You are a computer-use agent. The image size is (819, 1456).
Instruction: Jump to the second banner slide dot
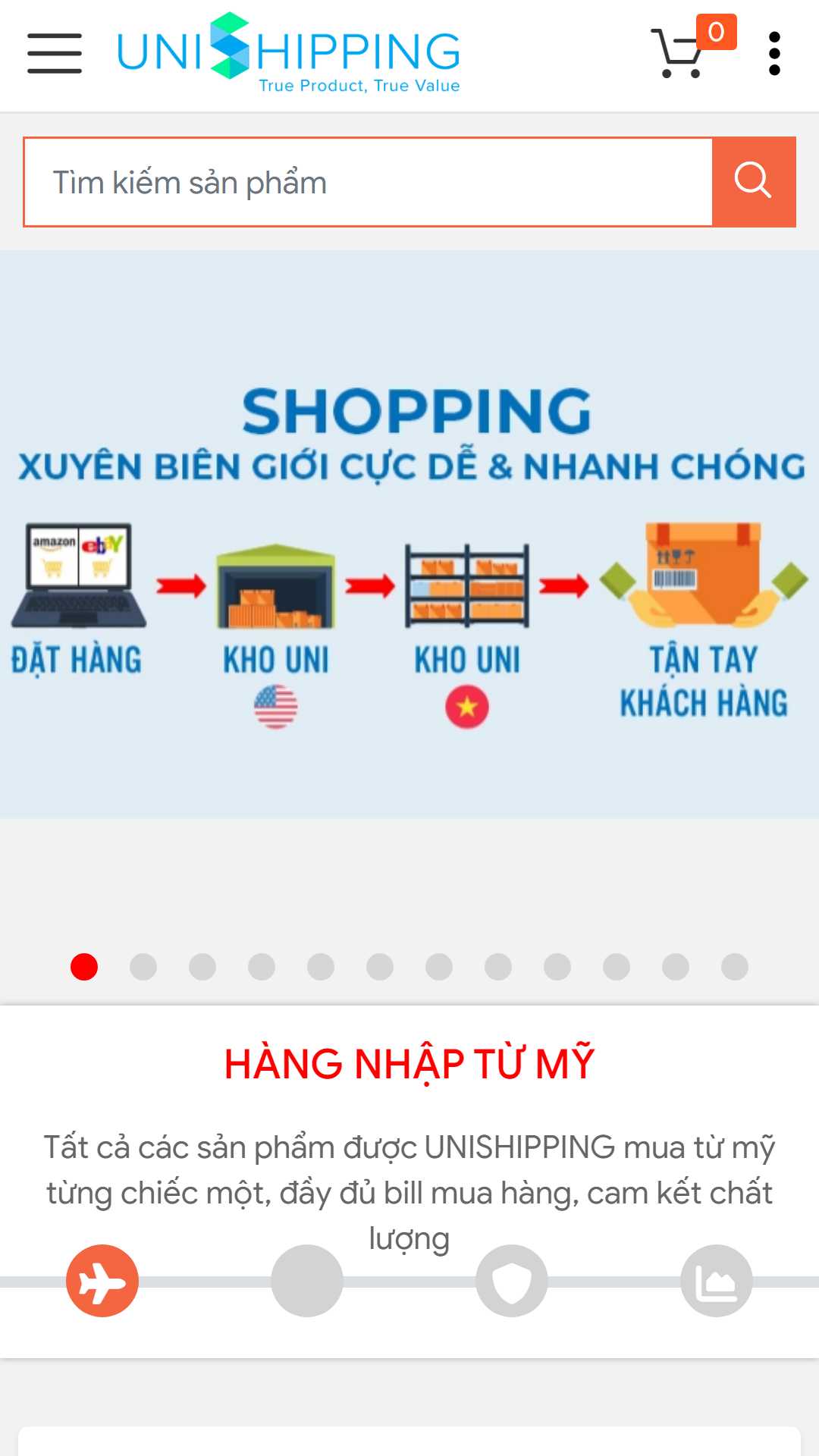[x=143, y=967]
